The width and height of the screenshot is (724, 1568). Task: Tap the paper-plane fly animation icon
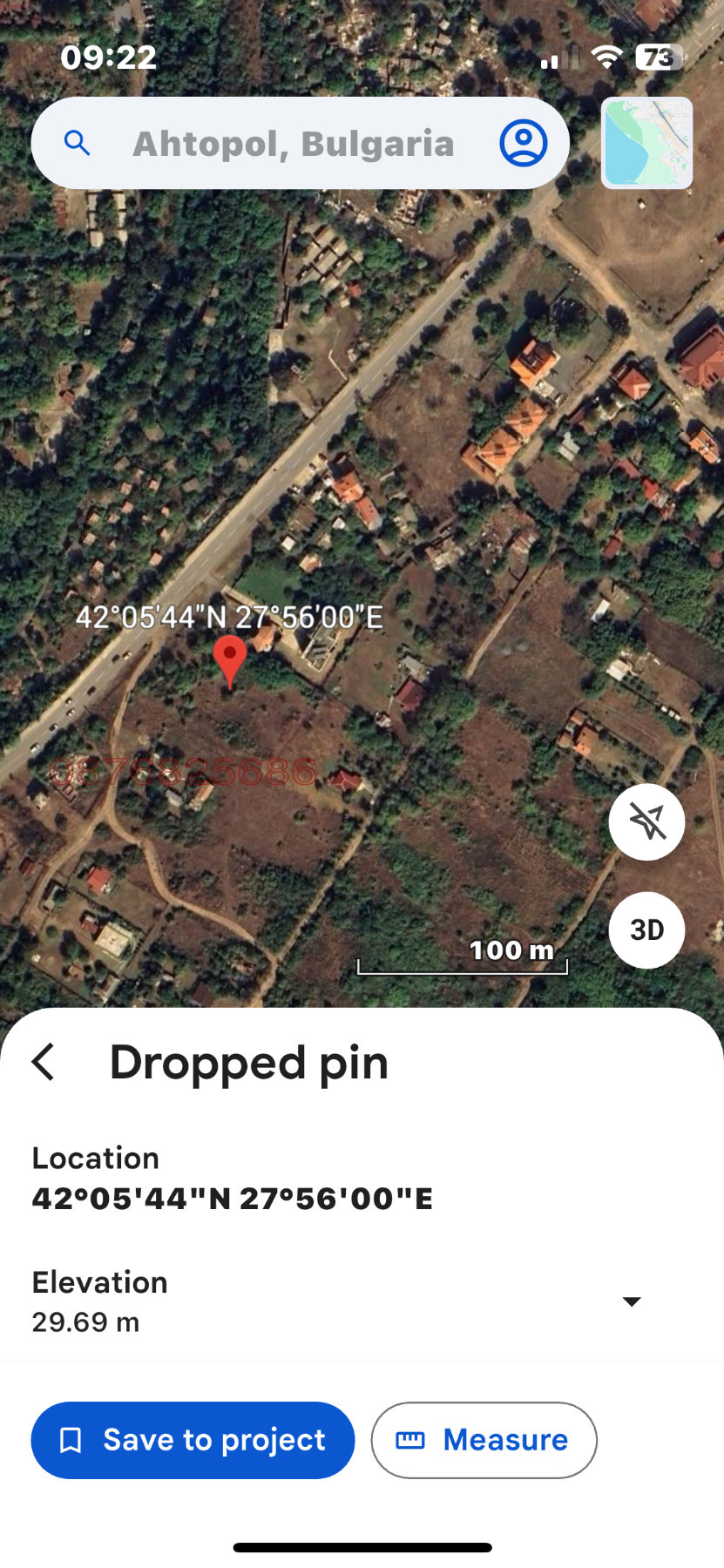pos(646,821)
